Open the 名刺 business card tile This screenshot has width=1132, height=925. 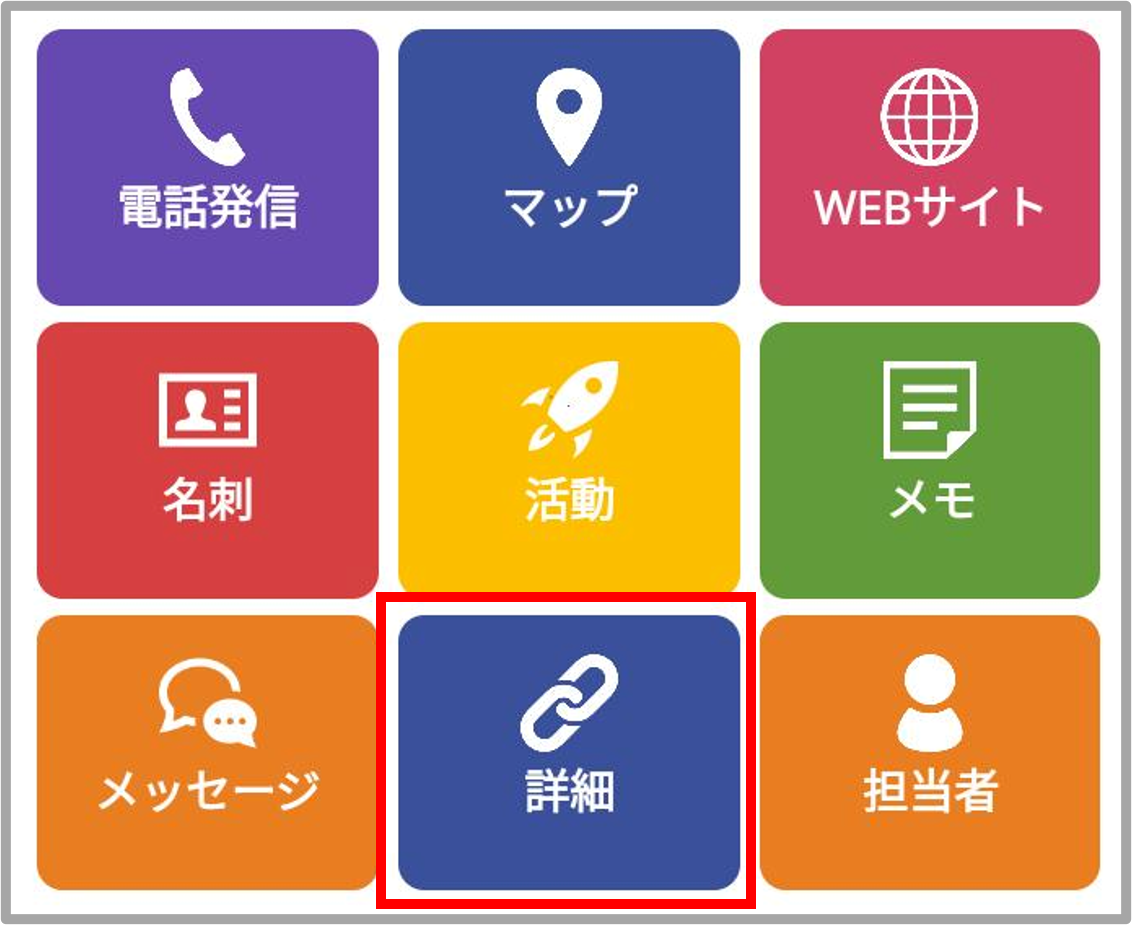click(x=208, y=460)
